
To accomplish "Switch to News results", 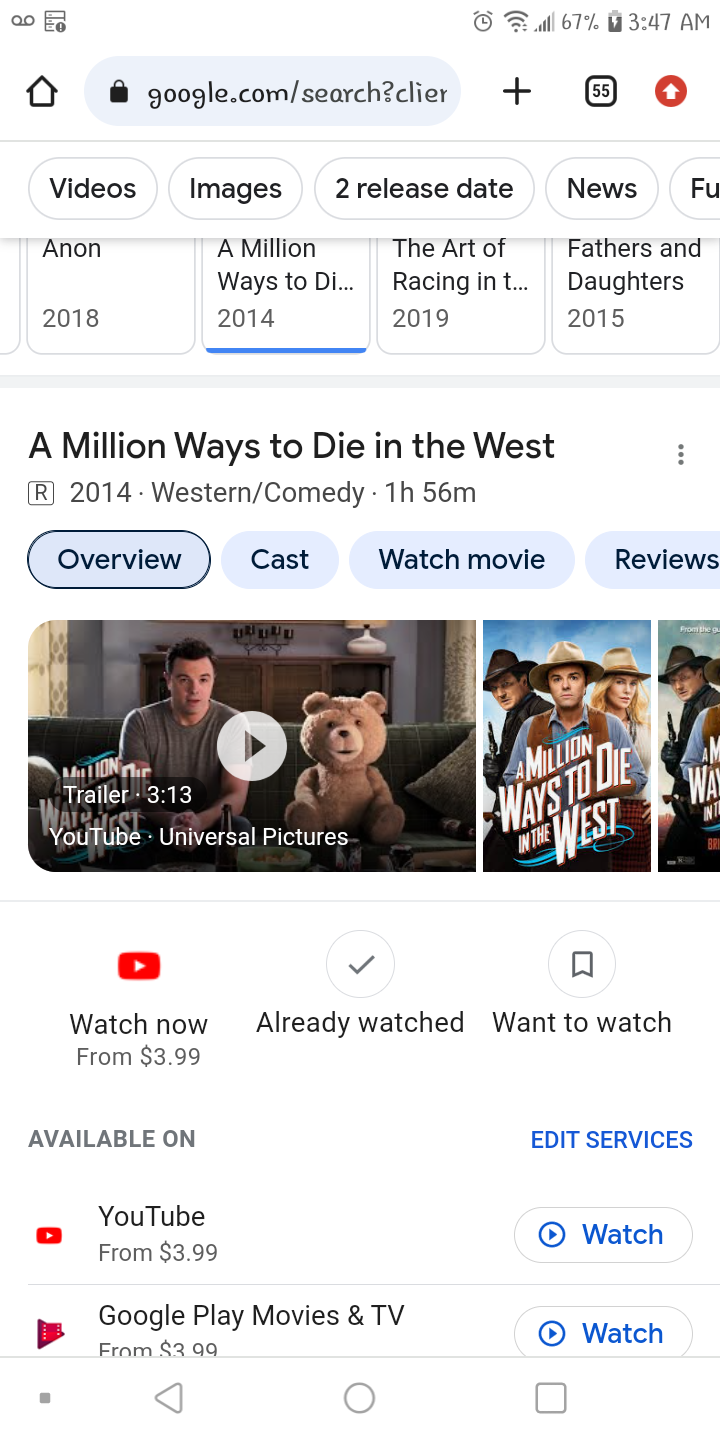I will 601,188.
